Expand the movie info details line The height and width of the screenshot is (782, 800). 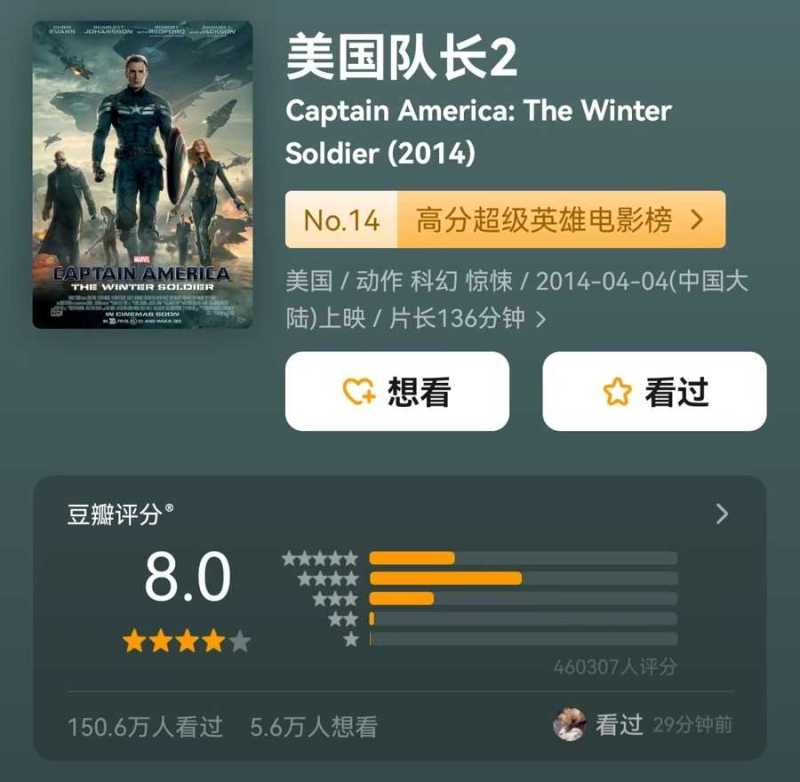(x=541, y=319)
